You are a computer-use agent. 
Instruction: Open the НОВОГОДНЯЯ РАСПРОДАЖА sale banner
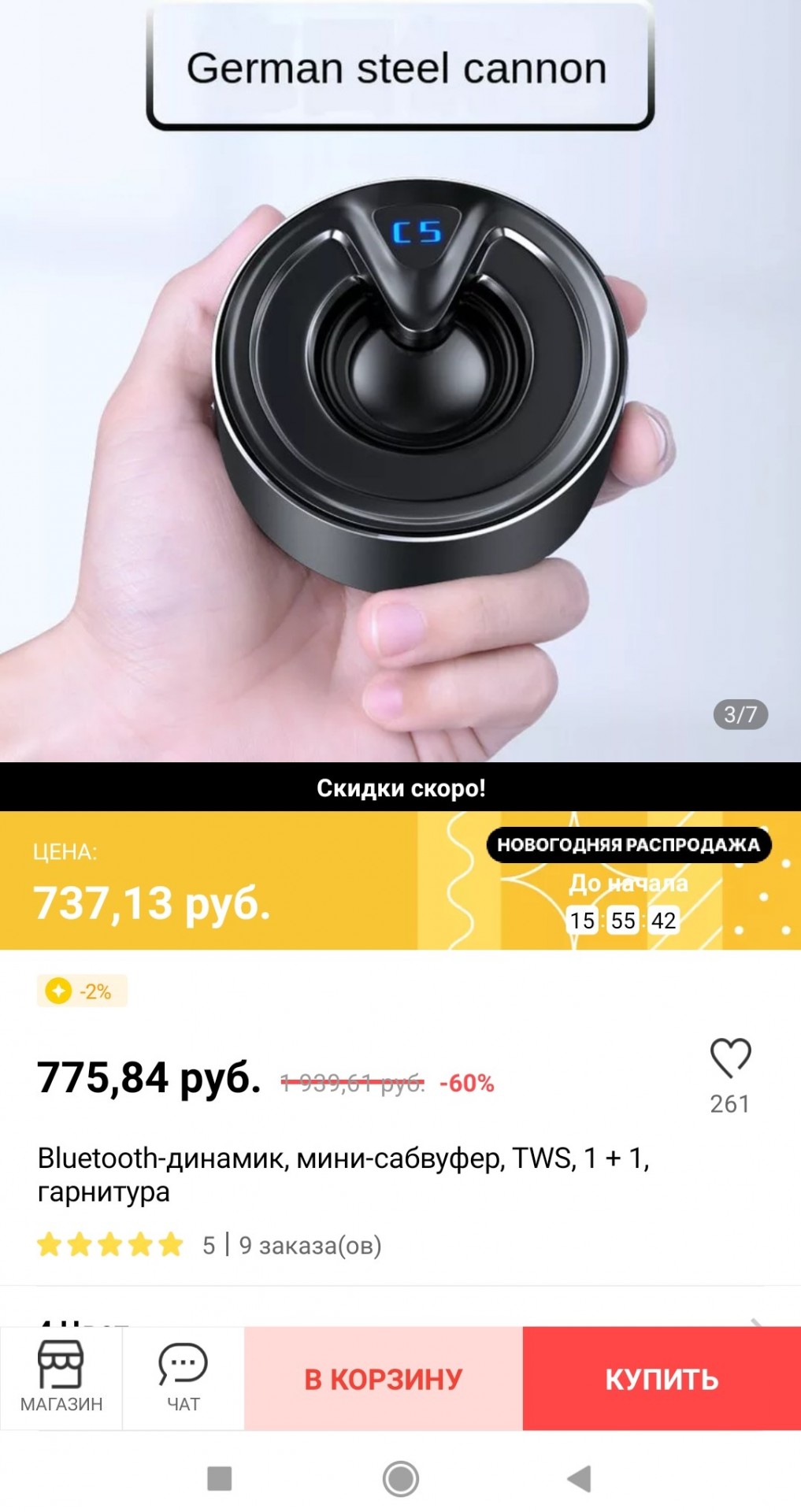pyautogui.click(x=628, y=845)
